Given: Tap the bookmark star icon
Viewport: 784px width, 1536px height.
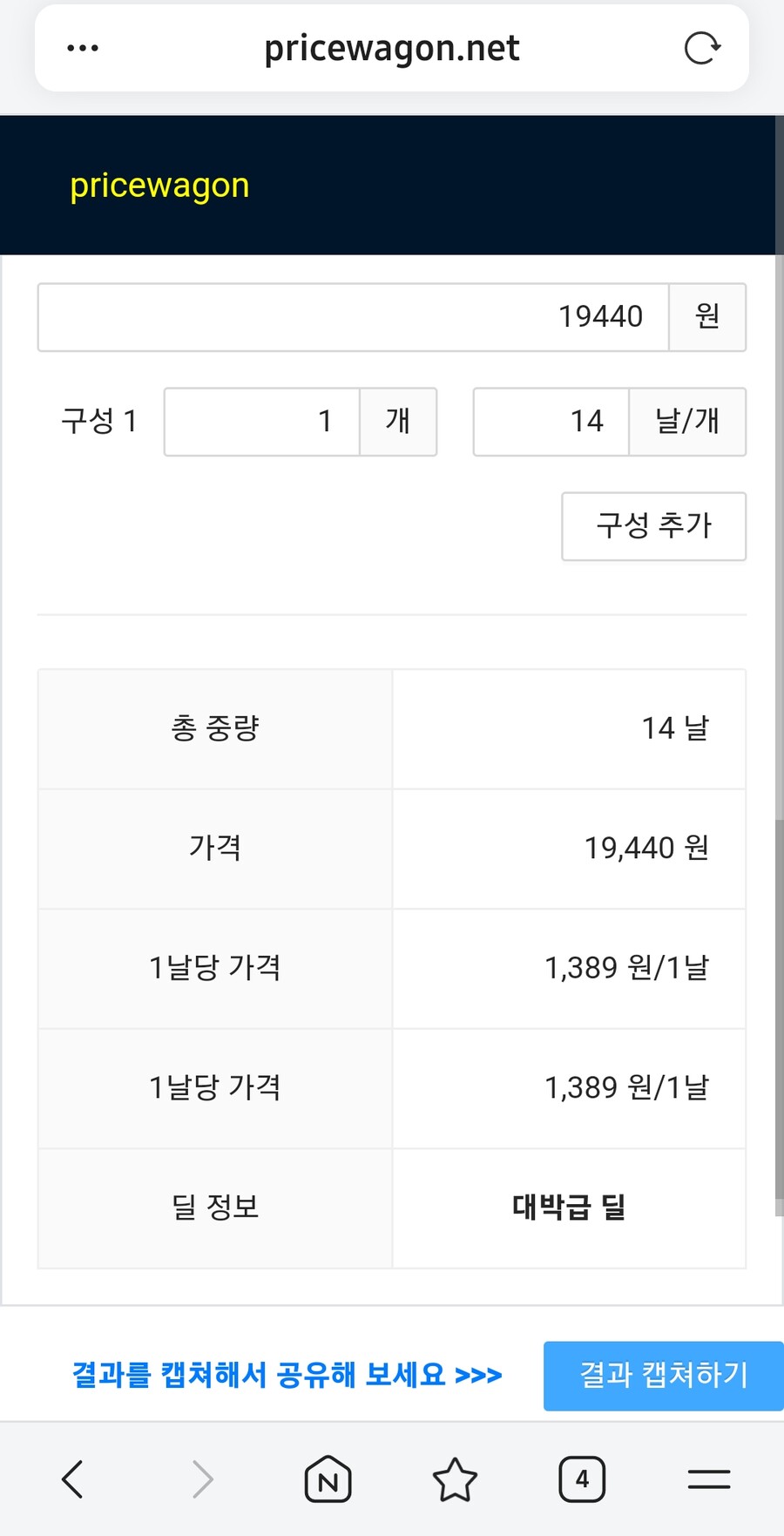Looking at the screenshot, I should tap(454, 1478).
